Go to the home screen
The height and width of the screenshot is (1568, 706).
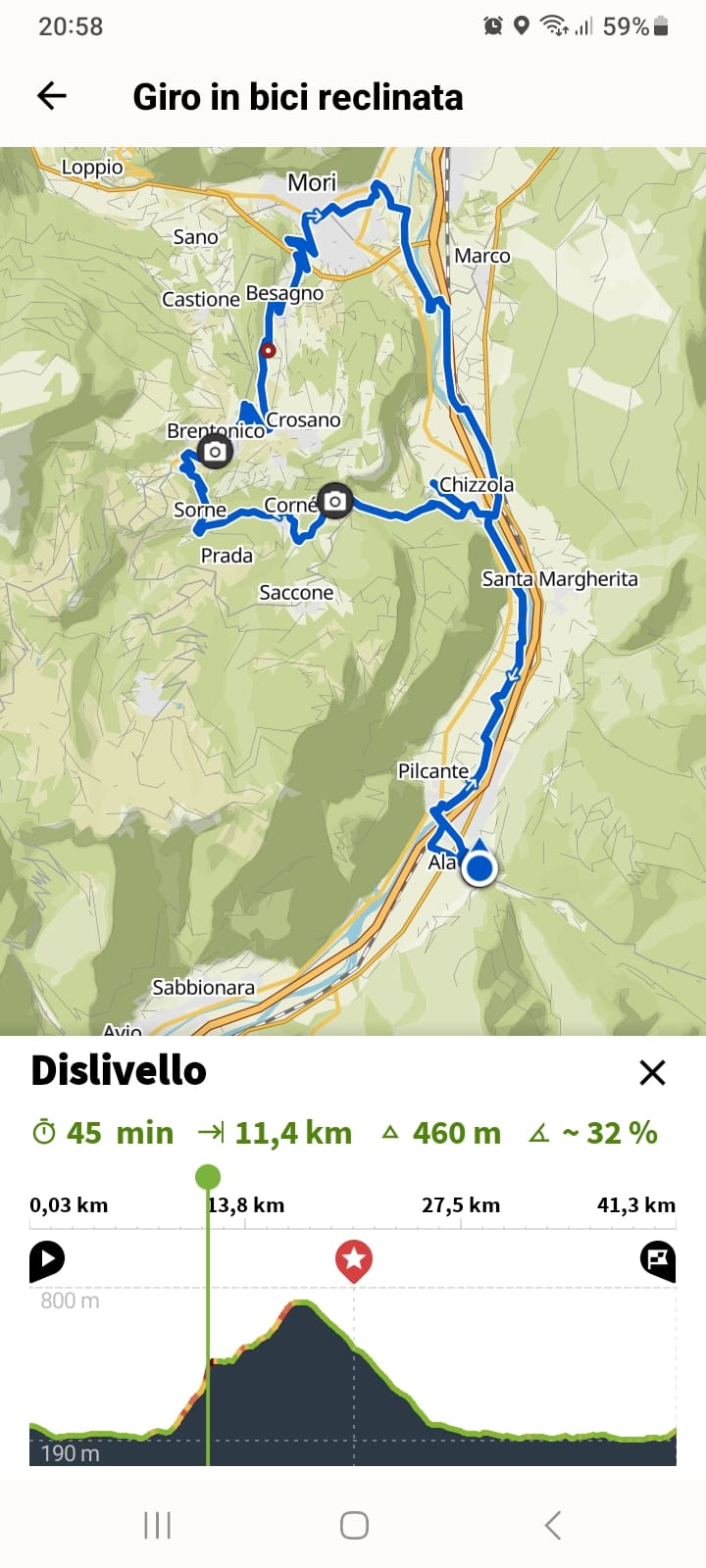(354, 1525)
